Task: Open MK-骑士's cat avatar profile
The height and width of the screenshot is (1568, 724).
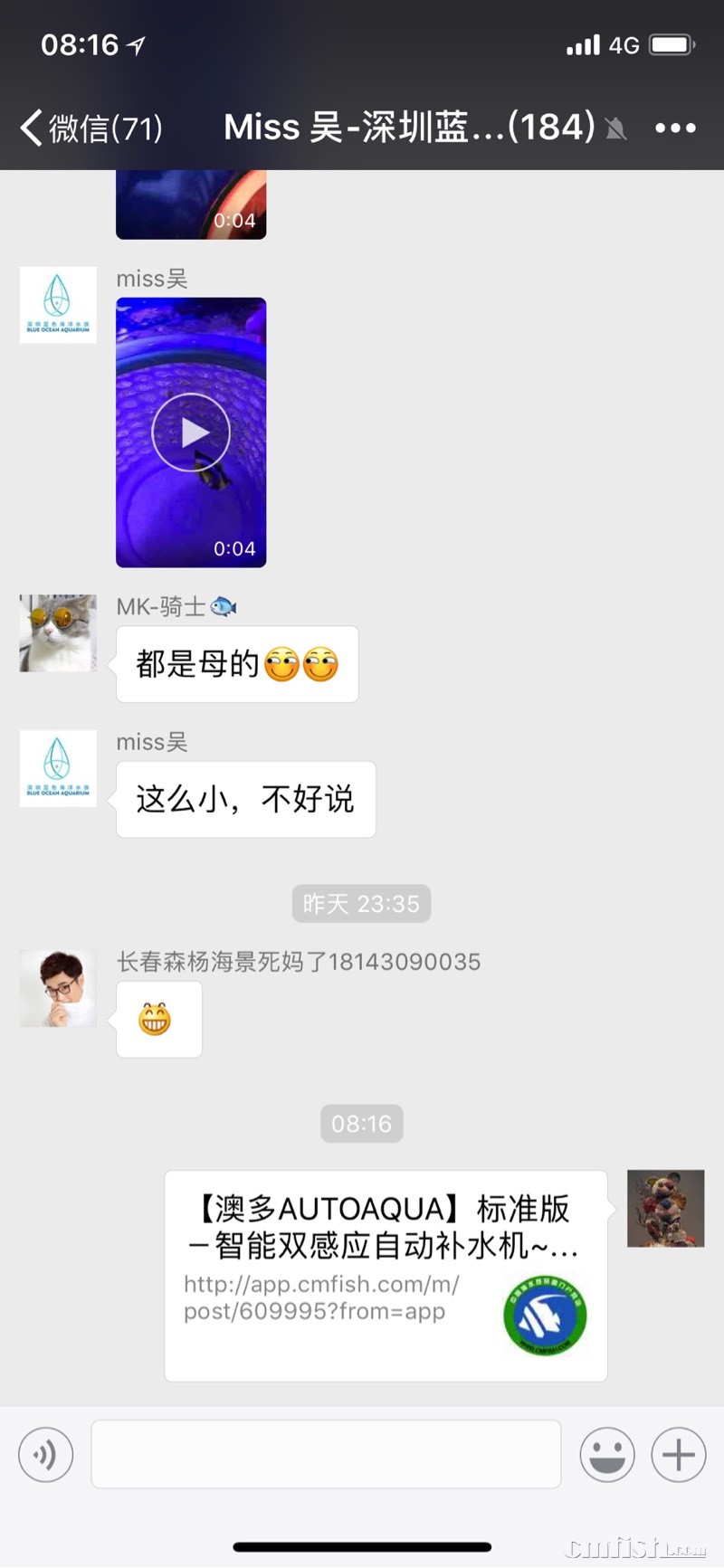Action: coord(58,633)
